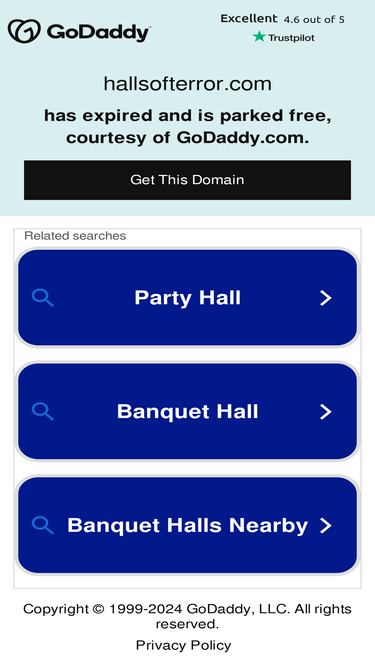Open the Privacy Policy link
Image resolution: width=375 pixels, height=667 pixels.
[x=183, y=645]
